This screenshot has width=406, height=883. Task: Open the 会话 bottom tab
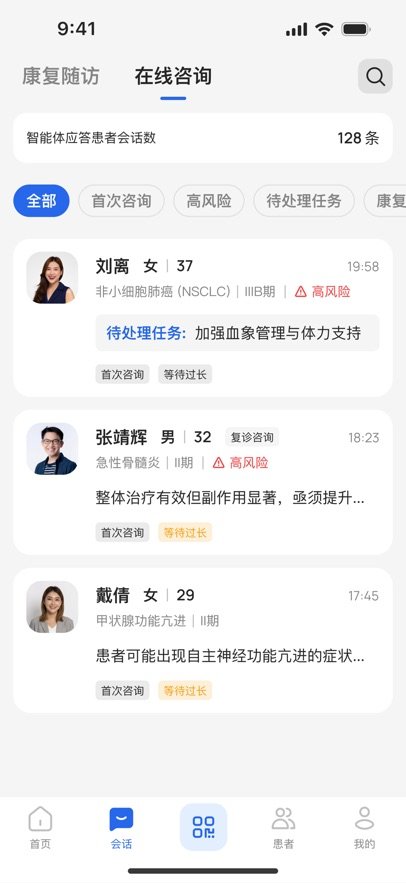(x=122, y=828)
